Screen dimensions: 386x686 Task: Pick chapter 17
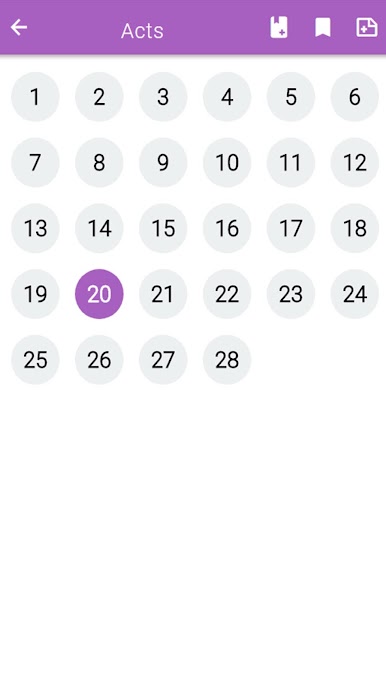(x=291, y=228)
